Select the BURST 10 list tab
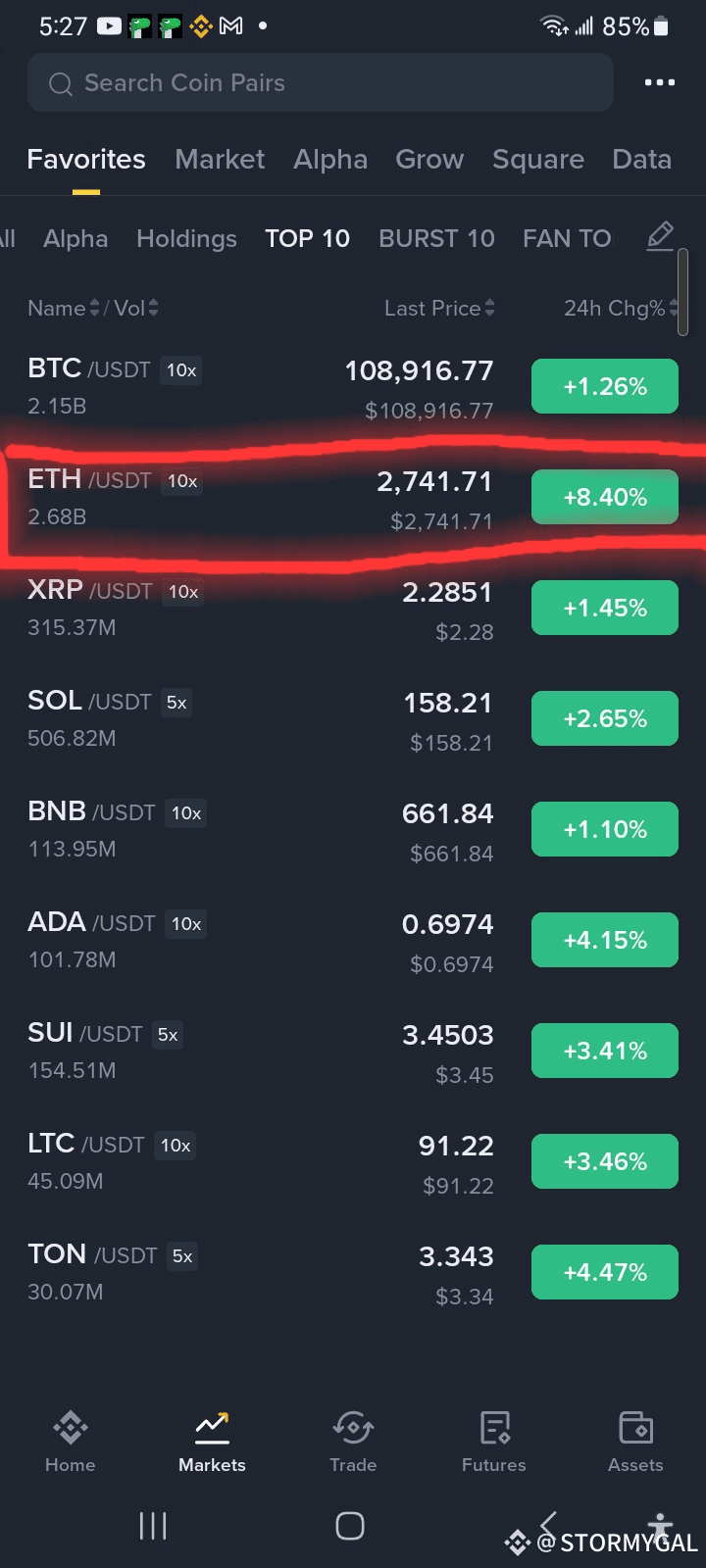706x1568 pixels. [436, 238]
